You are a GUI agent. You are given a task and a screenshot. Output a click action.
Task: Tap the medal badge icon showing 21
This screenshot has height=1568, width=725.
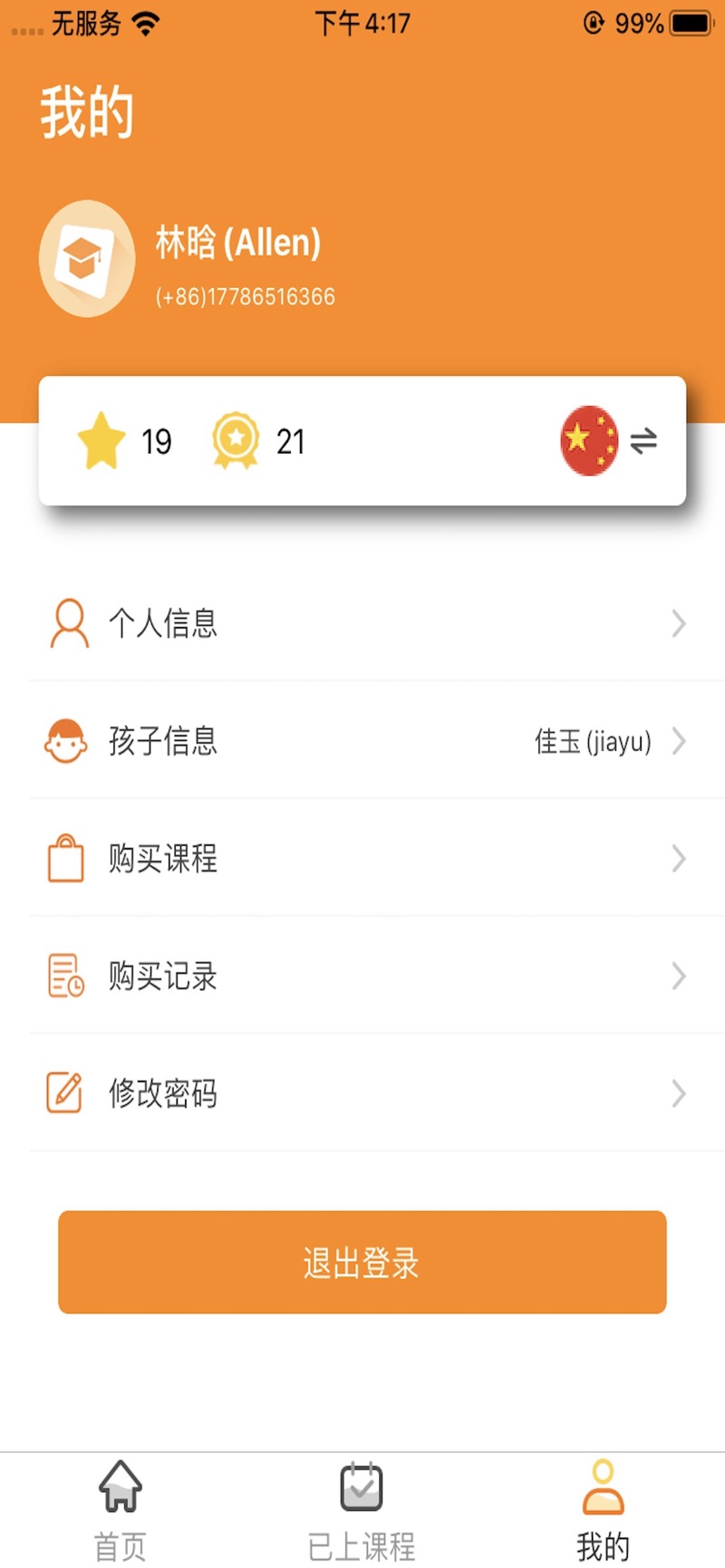coord(237,441)
